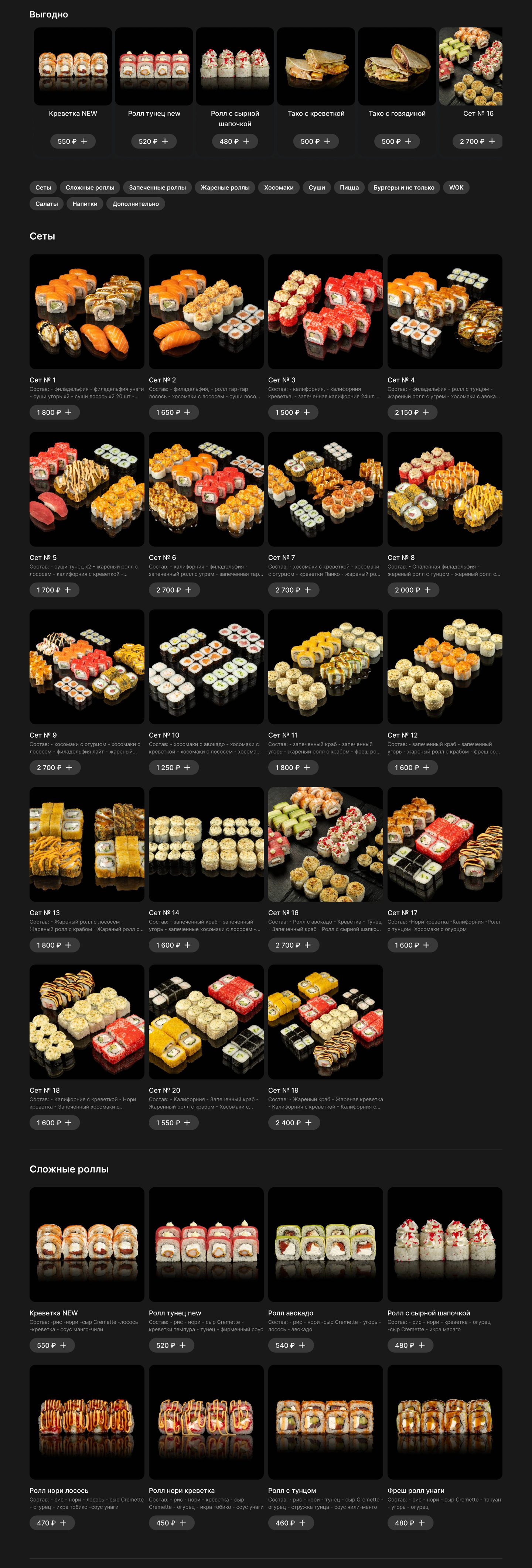
Task: Go to the WOK category
Action: coord(456,188)
